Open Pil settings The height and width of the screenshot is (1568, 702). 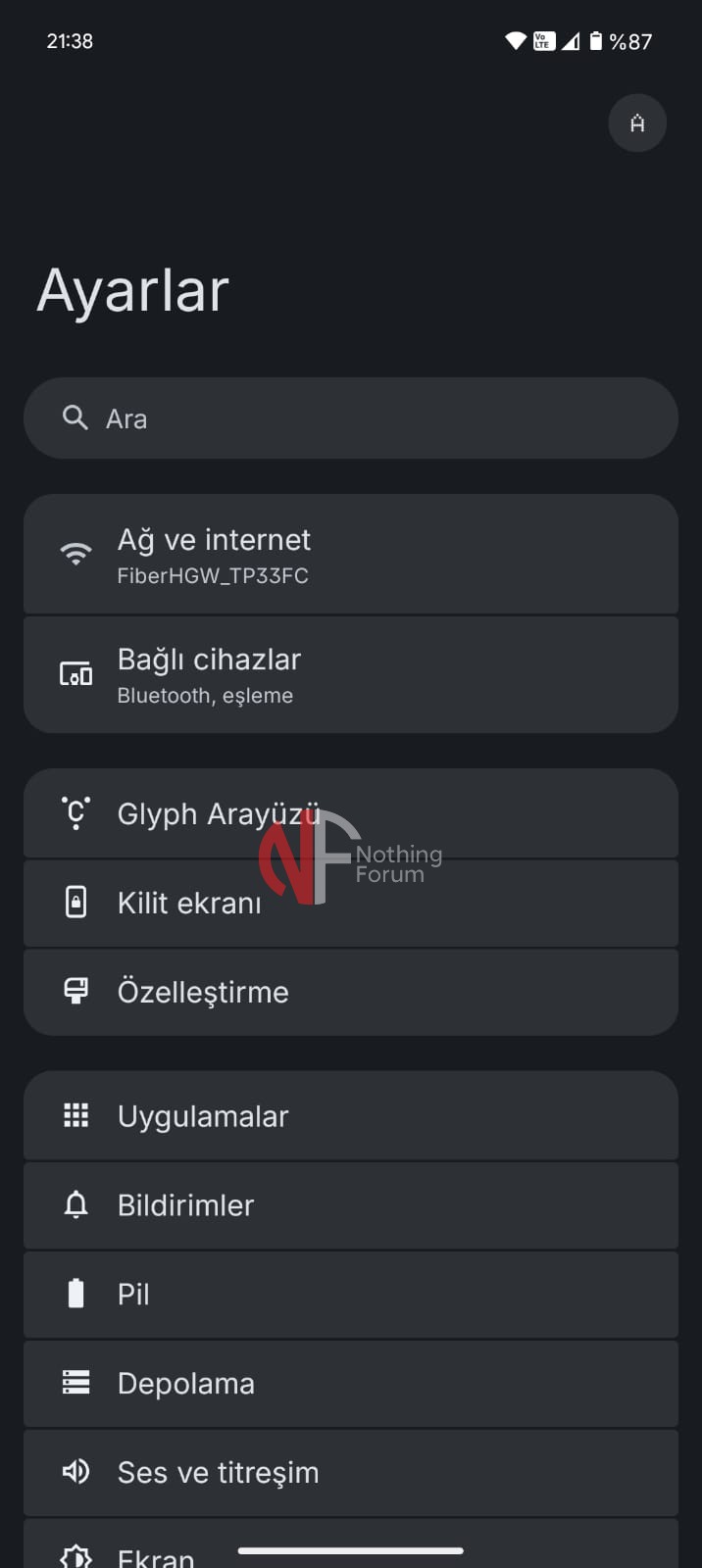pos(351,1295)
